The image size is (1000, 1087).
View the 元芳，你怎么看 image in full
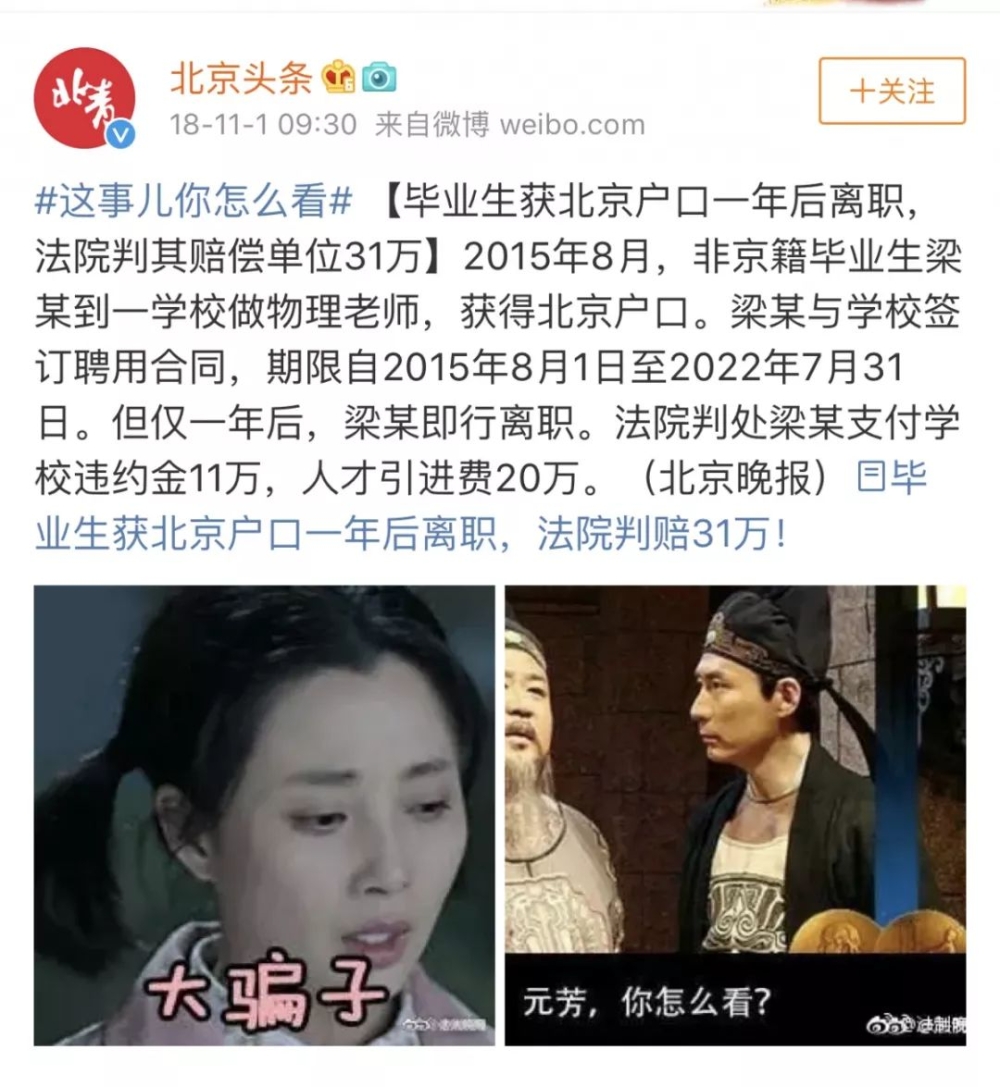[735, 815]
